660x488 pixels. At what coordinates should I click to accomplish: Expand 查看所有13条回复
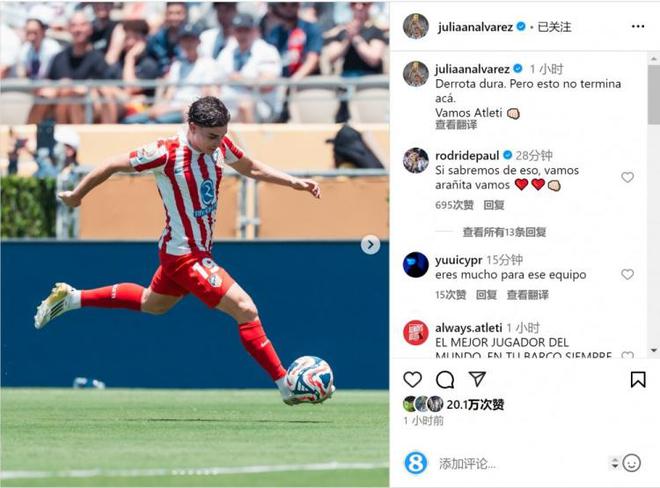tap(504, 232)
